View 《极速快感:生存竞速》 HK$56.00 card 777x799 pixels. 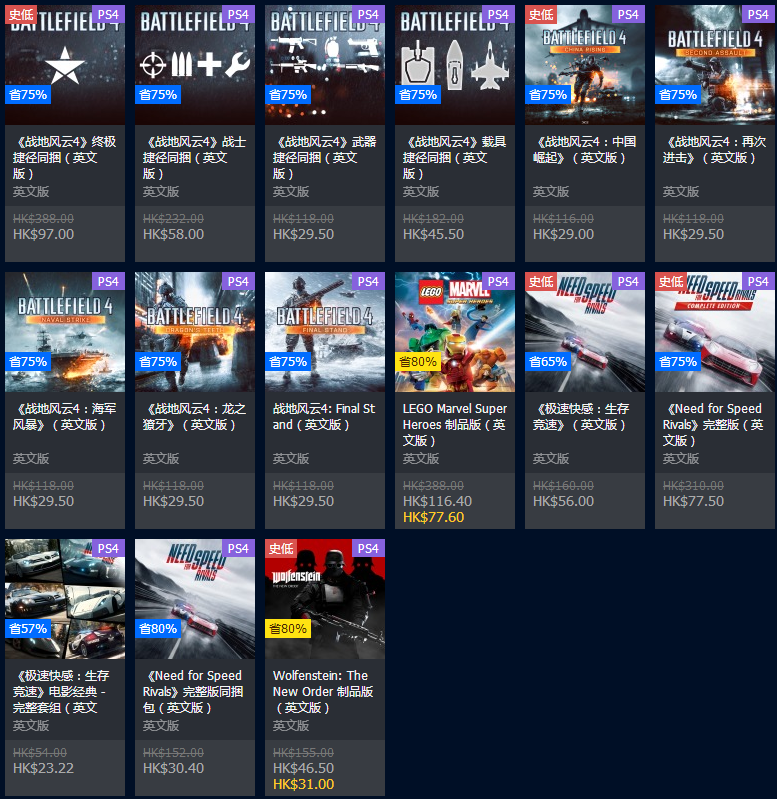(585, 331)
